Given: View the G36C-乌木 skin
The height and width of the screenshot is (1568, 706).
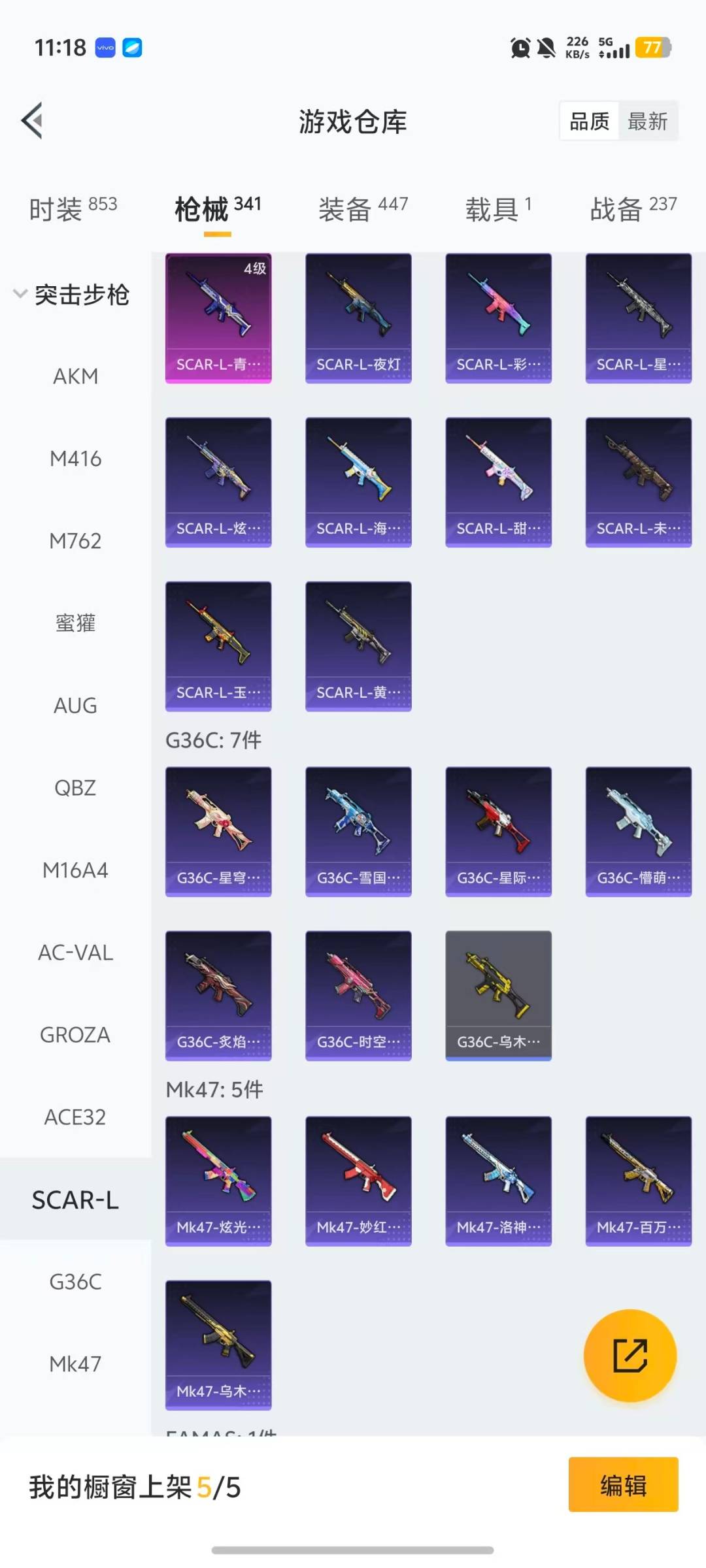Looking at the screenshot, I should (x=498, y=995).
